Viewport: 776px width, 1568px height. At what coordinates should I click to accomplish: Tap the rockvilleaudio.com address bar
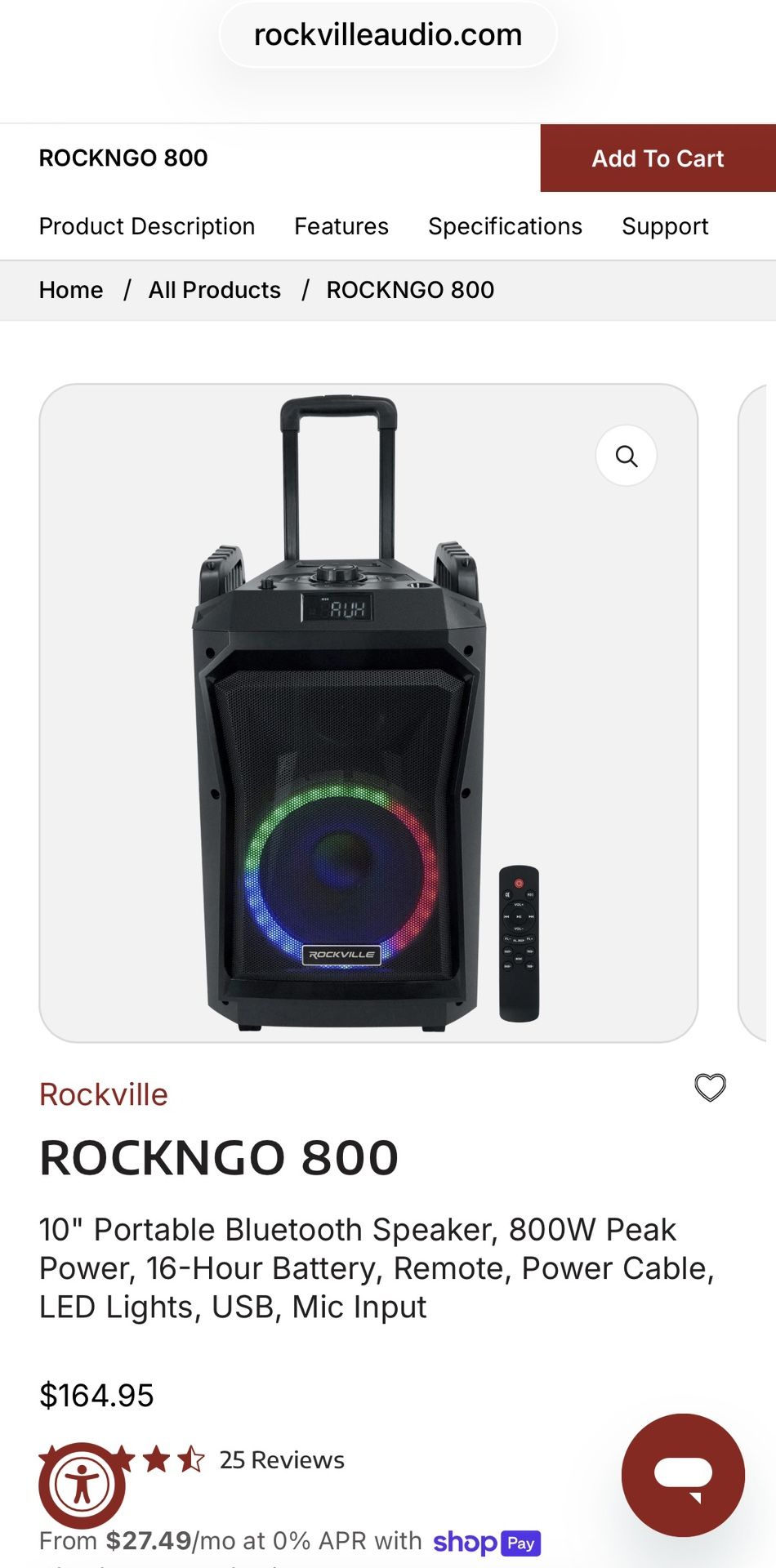388,34
